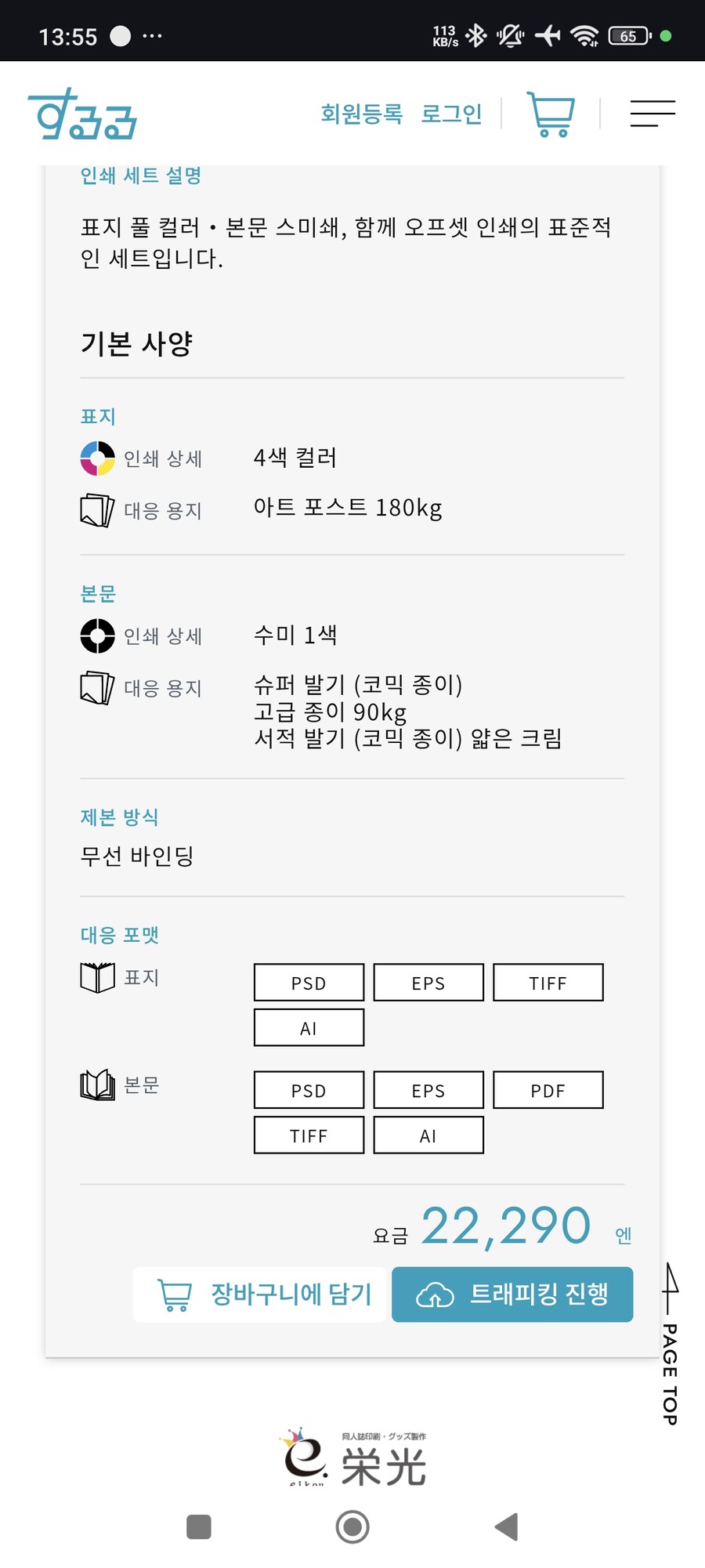This screenshot has height=1568, width=705.
Task: Jump back with the PAGE TOP arrow
Action: (670, 1343)
